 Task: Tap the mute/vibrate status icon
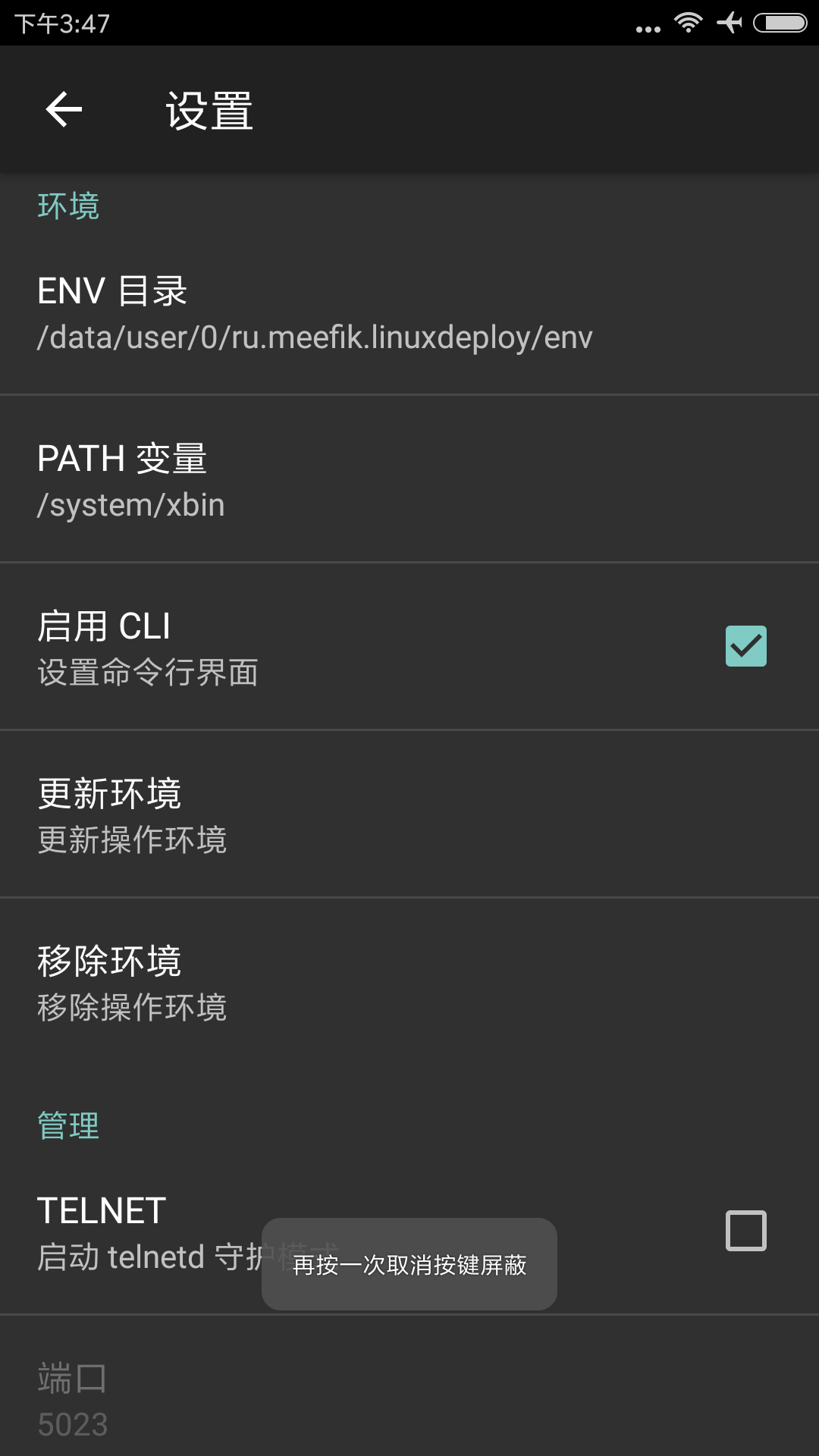click(730, 25)
